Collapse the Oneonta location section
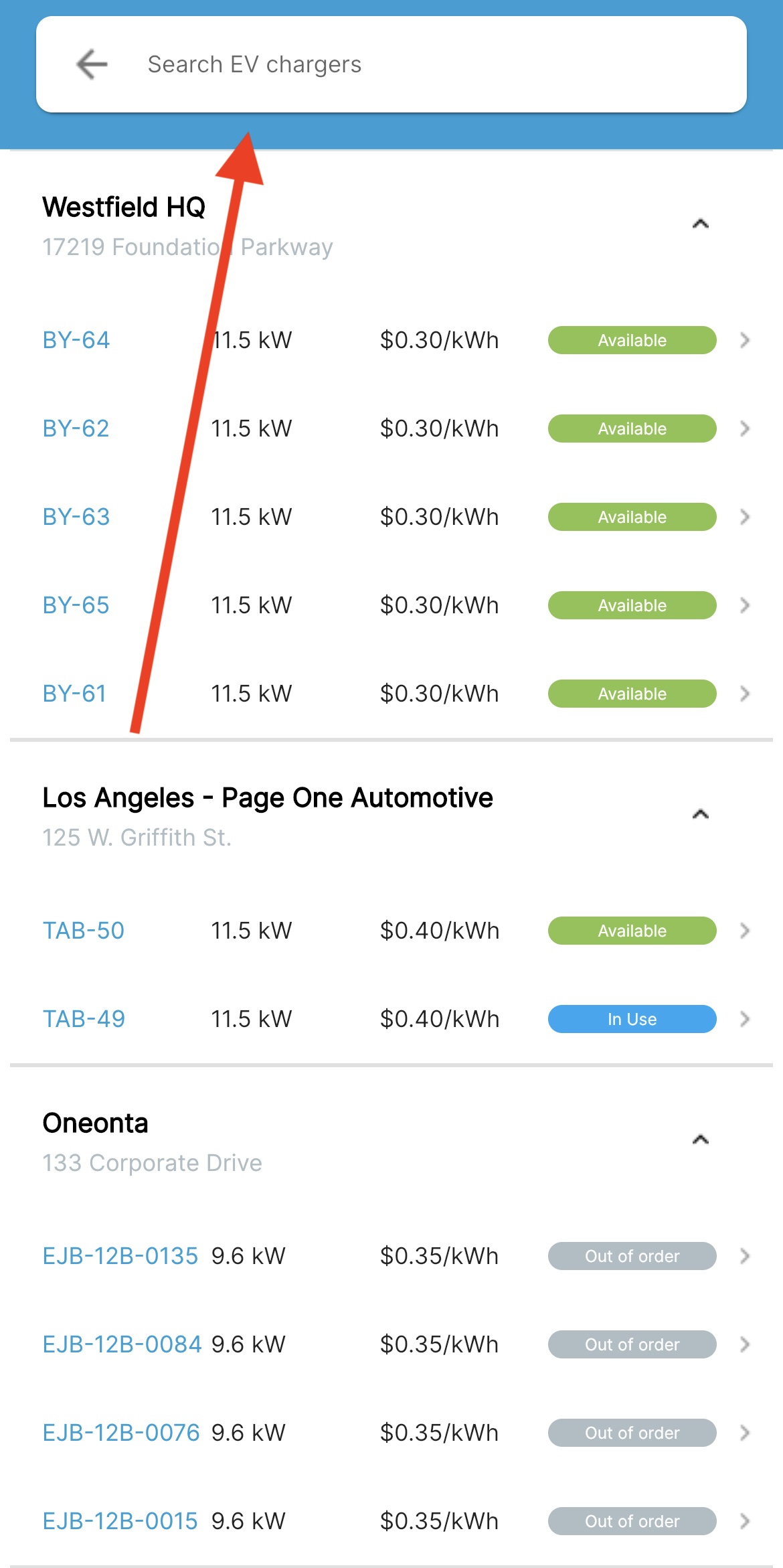The image size is (783, 1568). pos(700,1140)
